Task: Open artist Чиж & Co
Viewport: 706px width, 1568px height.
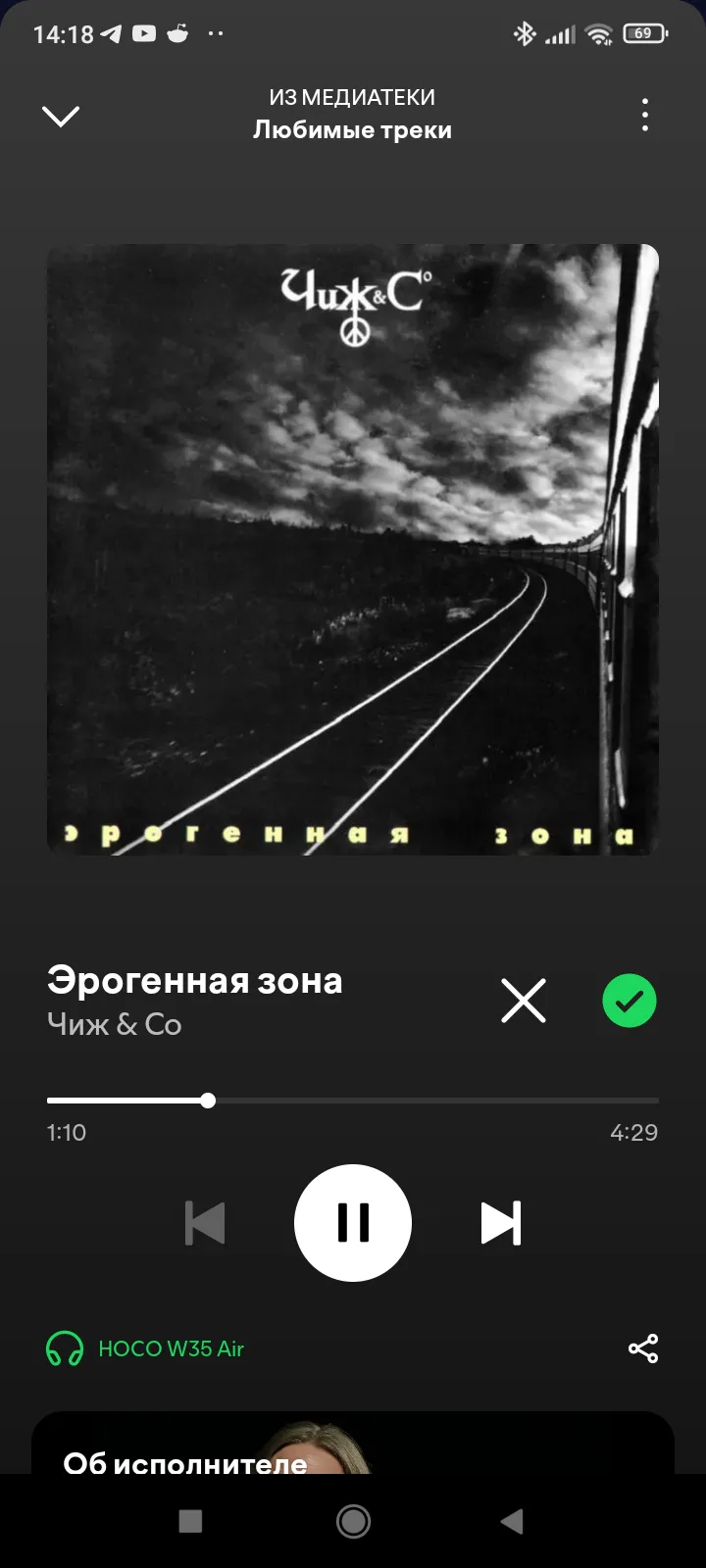Action: pyautogui.click(x=115, y=1024)
